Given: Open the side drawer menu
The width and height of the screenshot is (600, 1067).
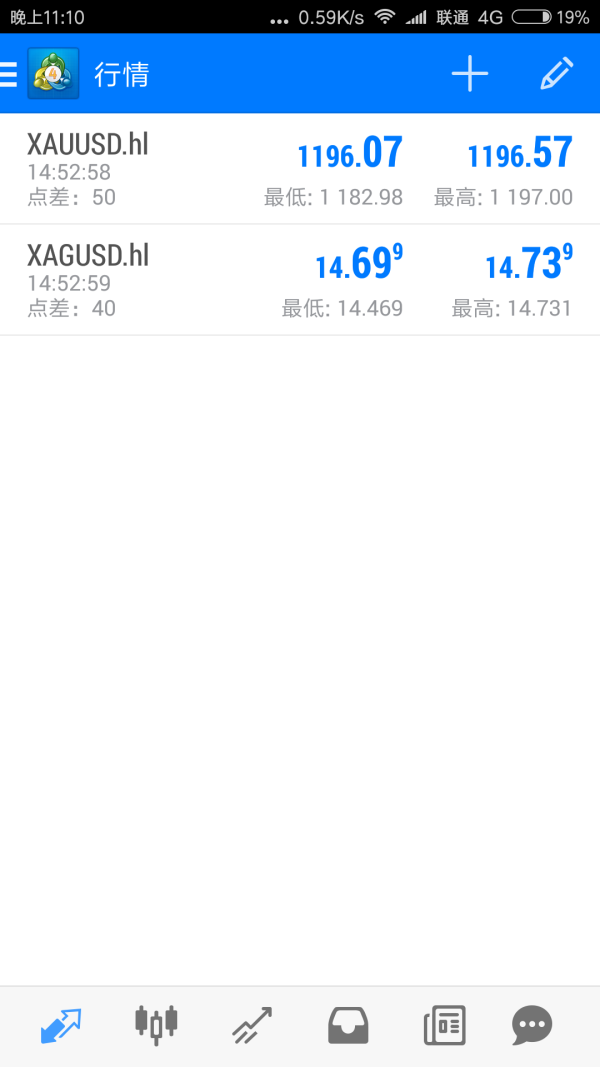Looking at the screenshot, I should pyautogui.click(x=10, y=74).
